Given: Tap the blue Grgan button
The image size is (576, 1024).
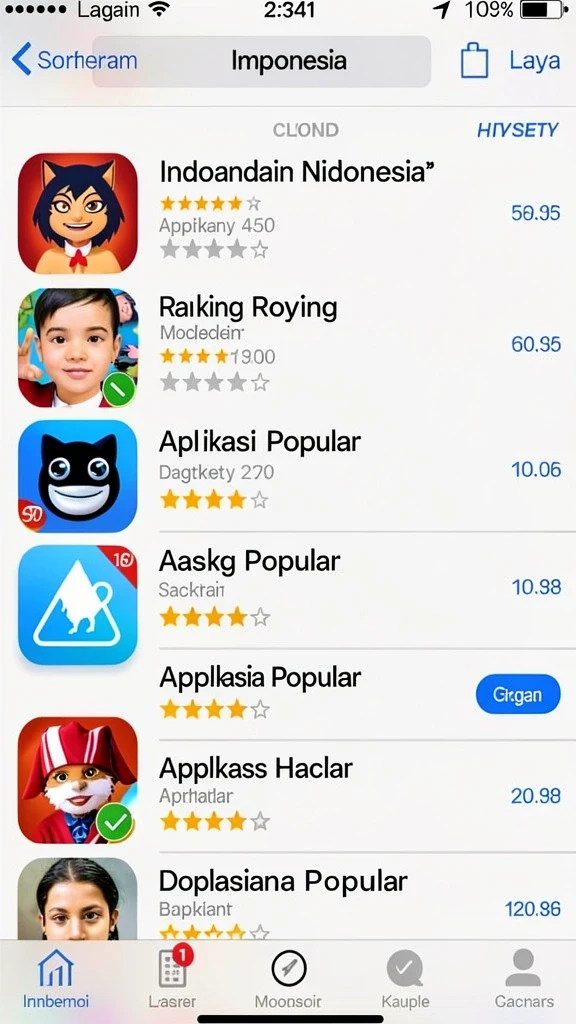Looking at the screenshot, I should [x=518, y=694].
